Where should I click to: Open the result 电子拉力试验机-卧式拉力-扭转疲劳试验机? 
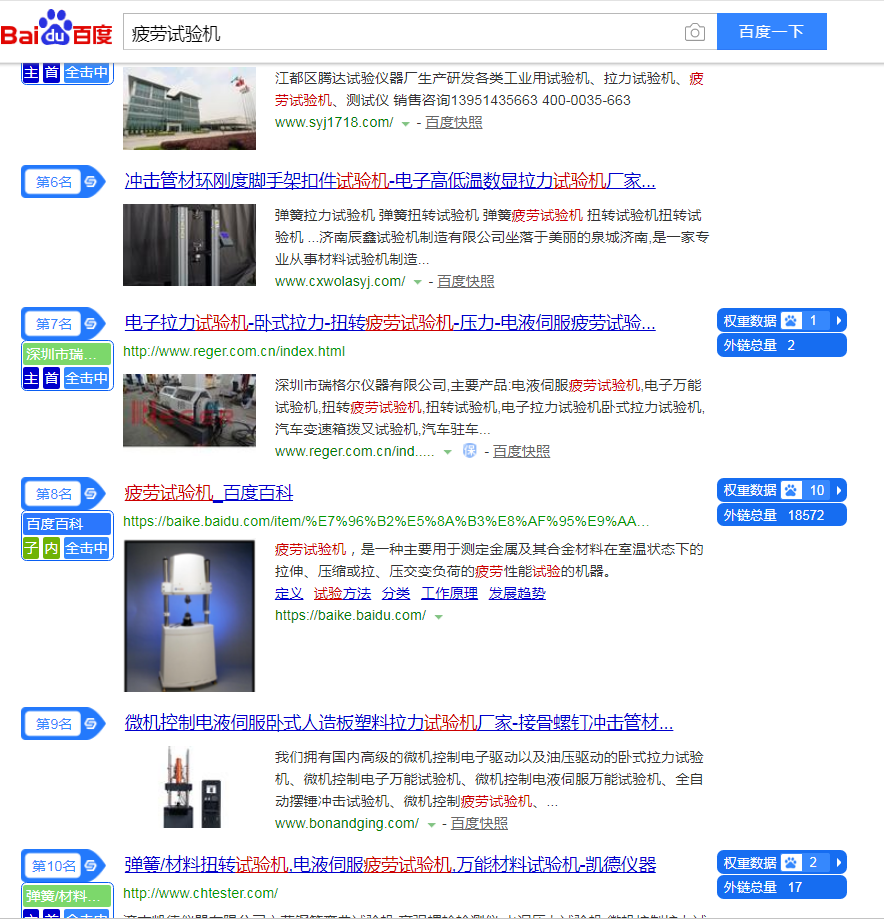(390, 323)
